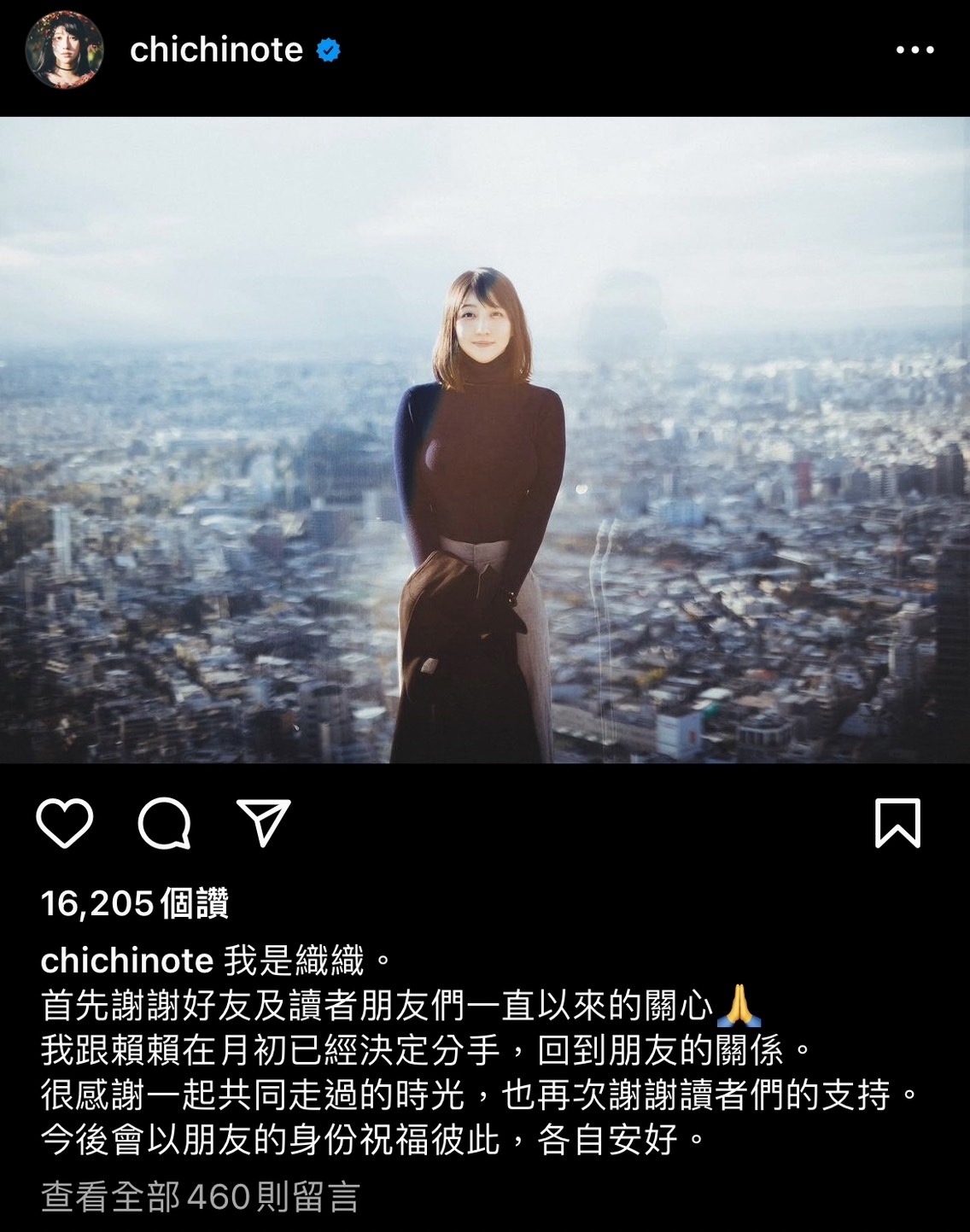This screenshot has width=970, height=1232.
Task: Tap chichinote username in the caption
Action: pos(126,961)
